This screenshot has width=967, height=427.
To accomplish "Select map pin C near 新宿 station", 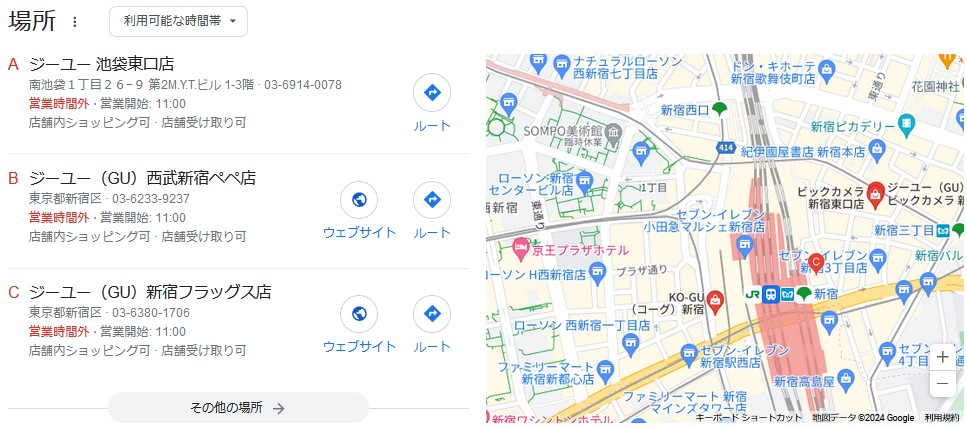I will click(815, 265).
